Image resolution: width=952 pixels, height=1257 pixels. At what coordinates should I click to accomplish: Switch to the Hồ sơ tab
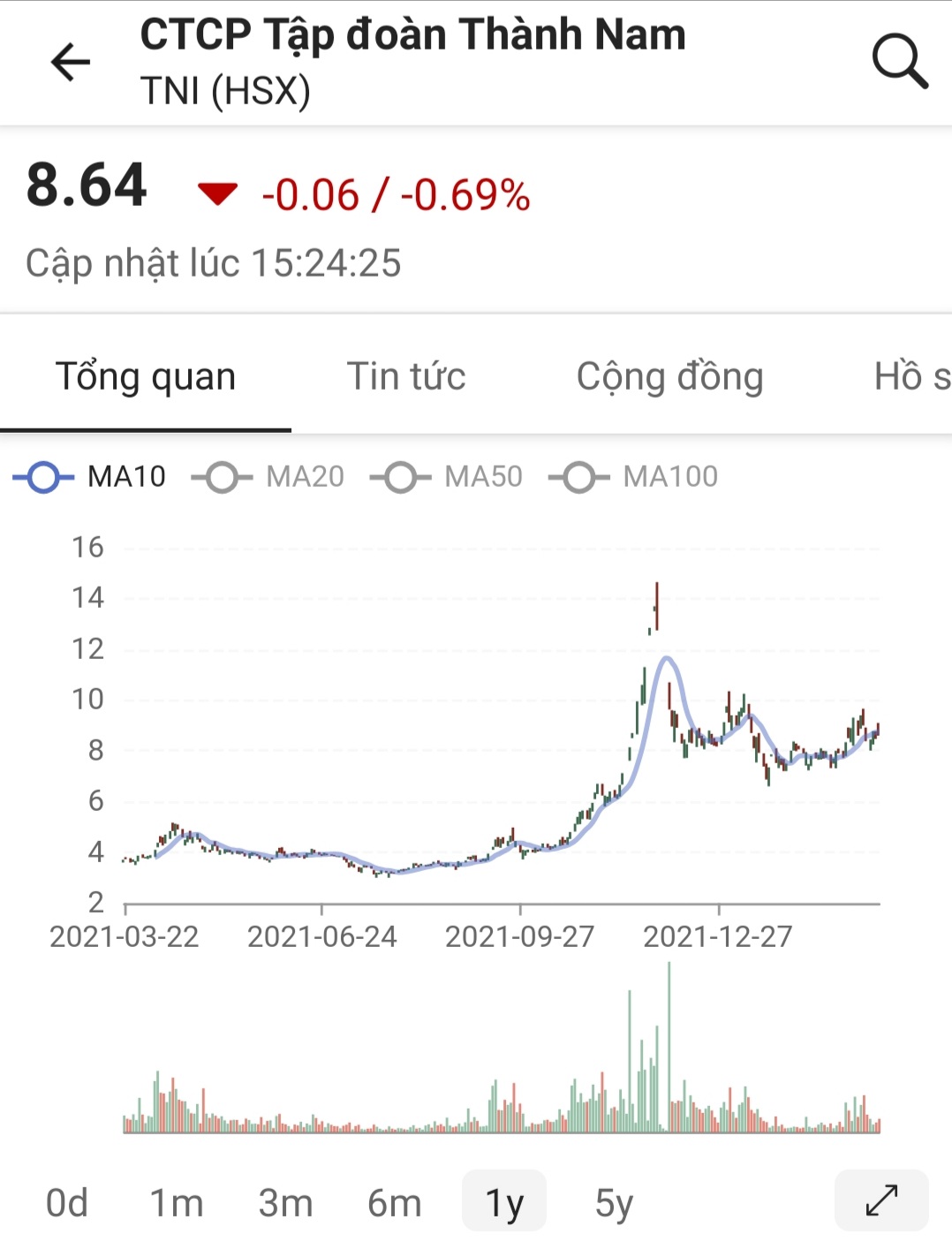tap(911, 376)
